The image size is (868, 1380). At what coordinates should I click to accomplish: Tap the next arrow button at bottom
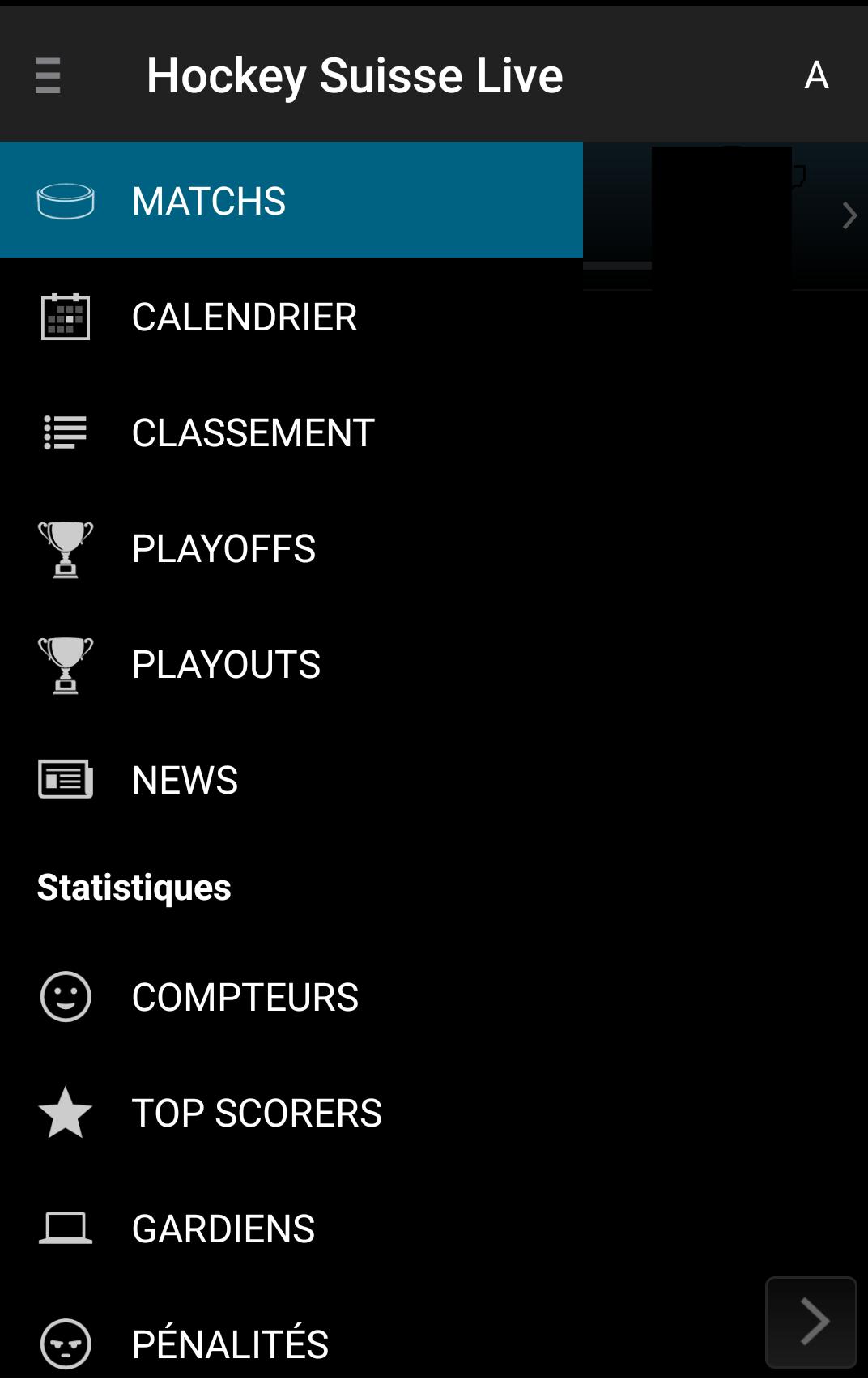point(811,1322)
